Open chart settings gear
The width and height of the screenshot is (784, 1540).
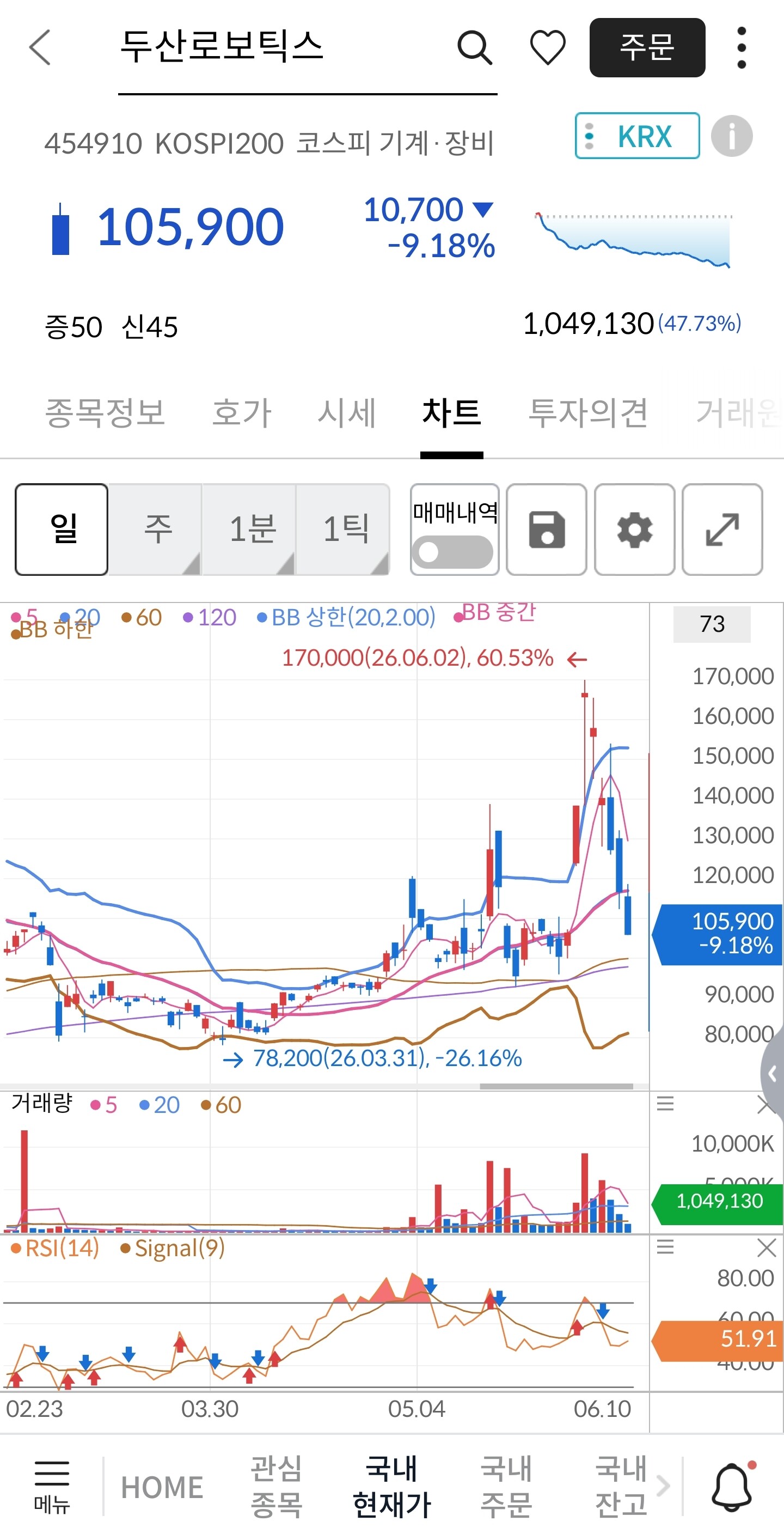[x=635, y=529]
